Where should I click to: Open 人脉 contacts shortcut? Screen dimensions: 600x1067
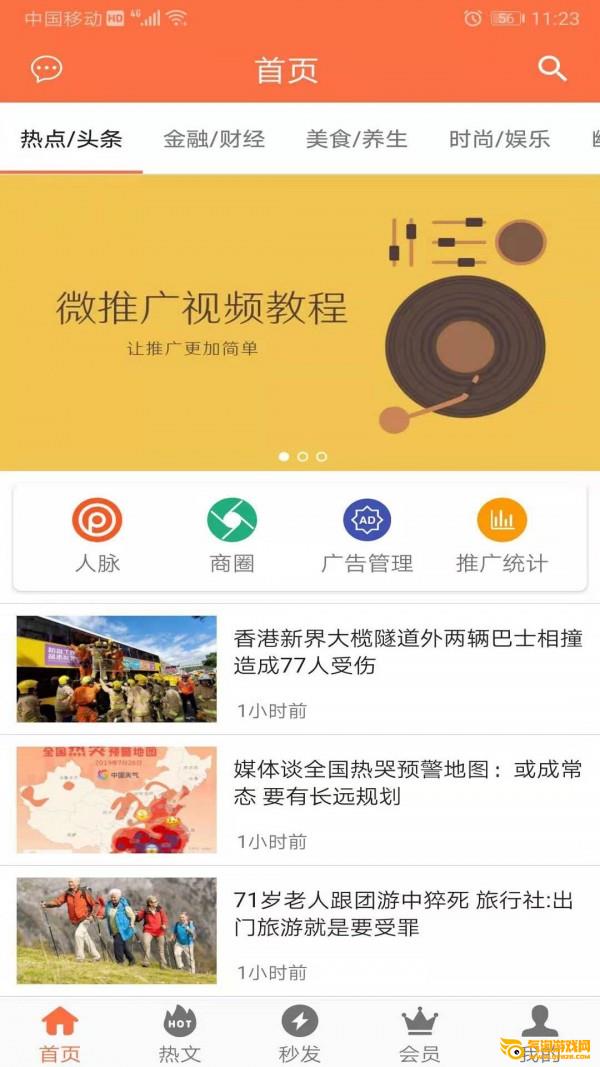coord(97,537)
